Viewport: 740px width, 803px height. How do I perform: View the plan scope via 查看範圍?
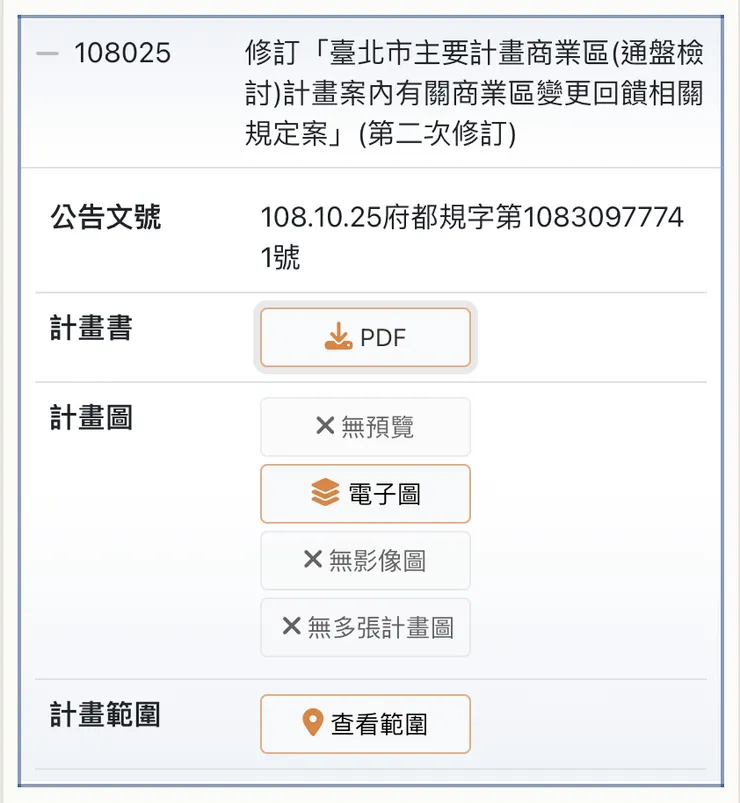point(365,724)
